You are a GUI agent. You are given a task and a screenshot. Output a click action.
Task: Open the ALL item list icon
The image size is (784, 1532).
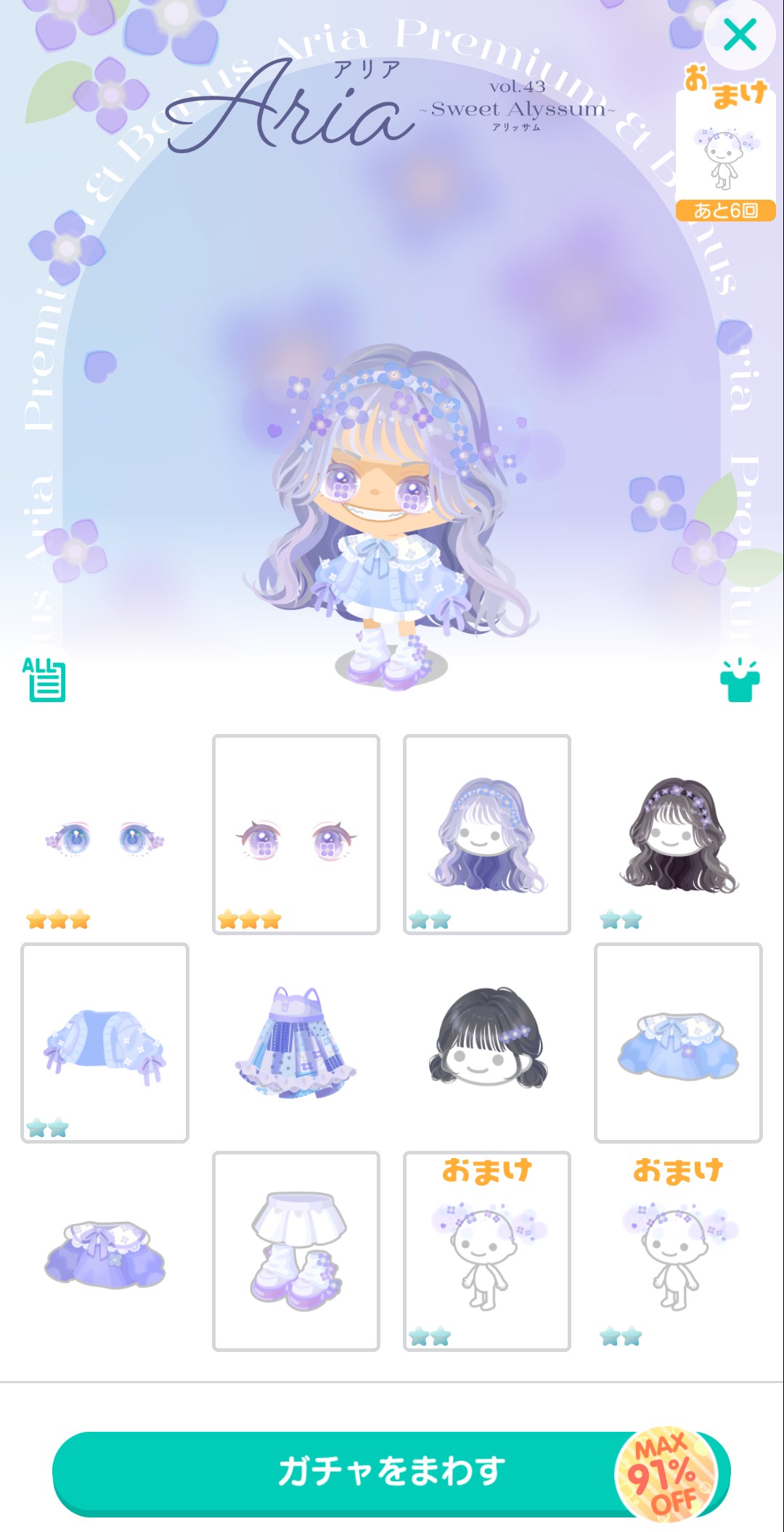[44, 680]
